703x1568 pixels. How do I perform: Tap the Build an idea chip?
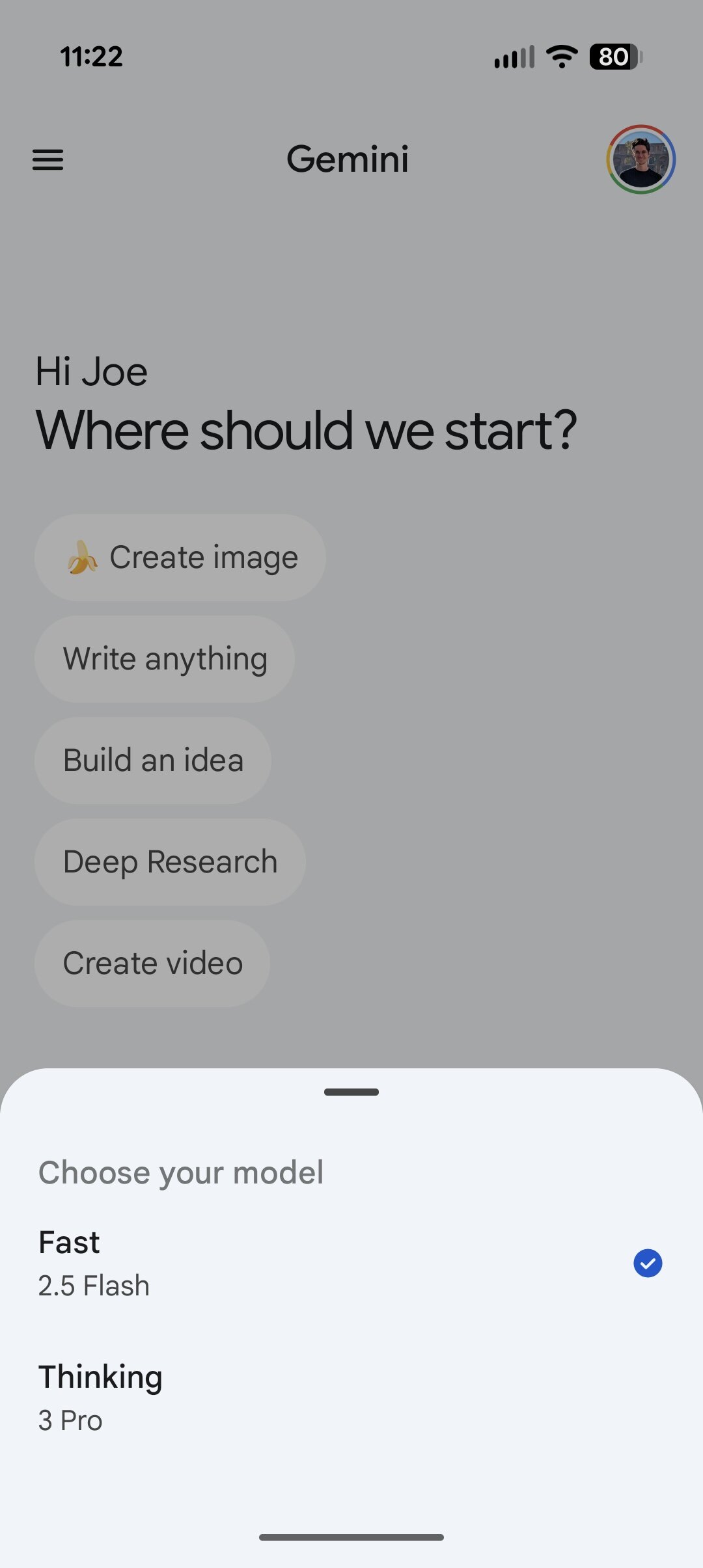[x=153, y=760]
